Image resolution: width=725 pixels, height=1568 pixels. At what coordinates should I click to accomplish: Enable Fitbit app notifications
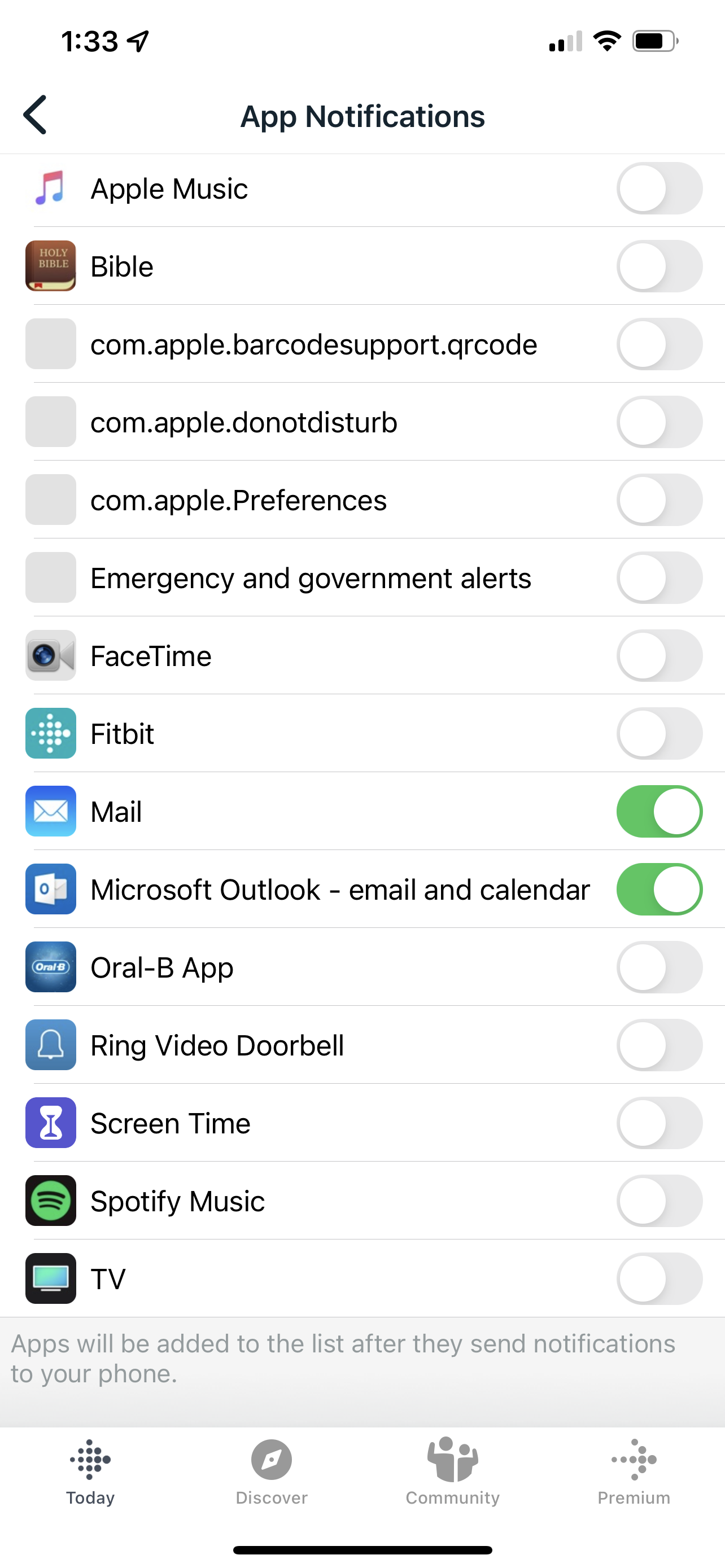(x=658, y=734)
